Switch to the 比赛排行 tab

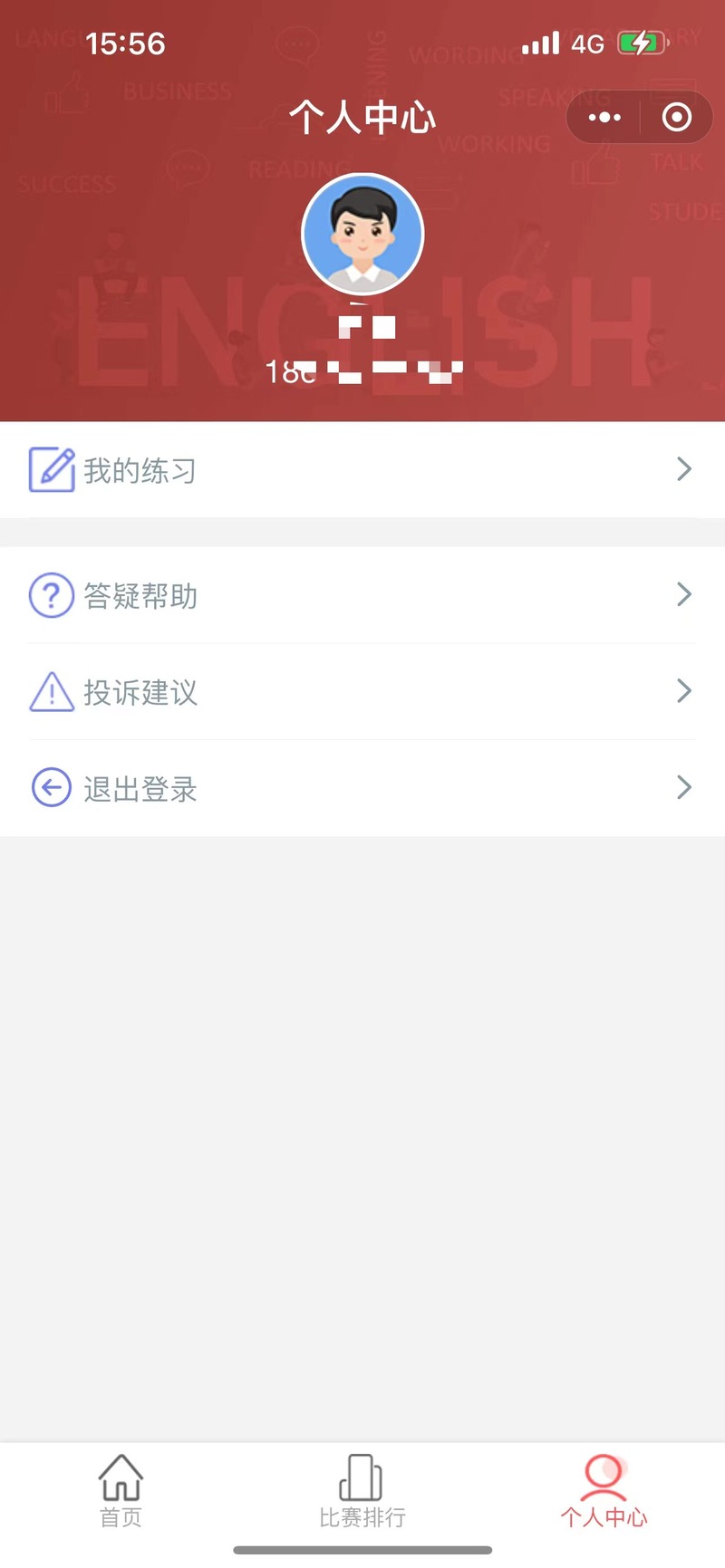(362, 1492)
